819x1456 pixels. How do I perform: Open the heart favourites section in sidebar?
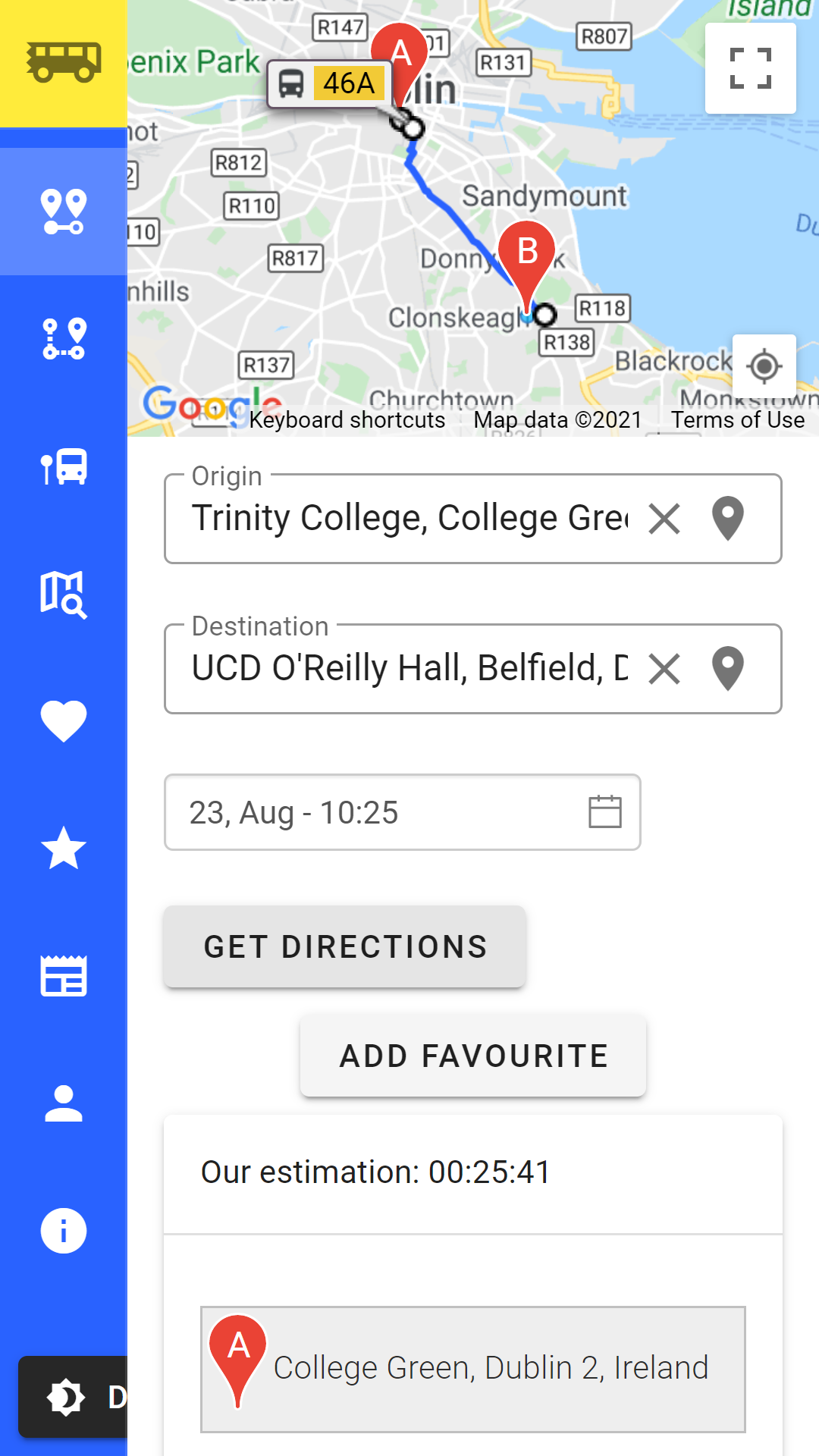click(x=64, y=720)
